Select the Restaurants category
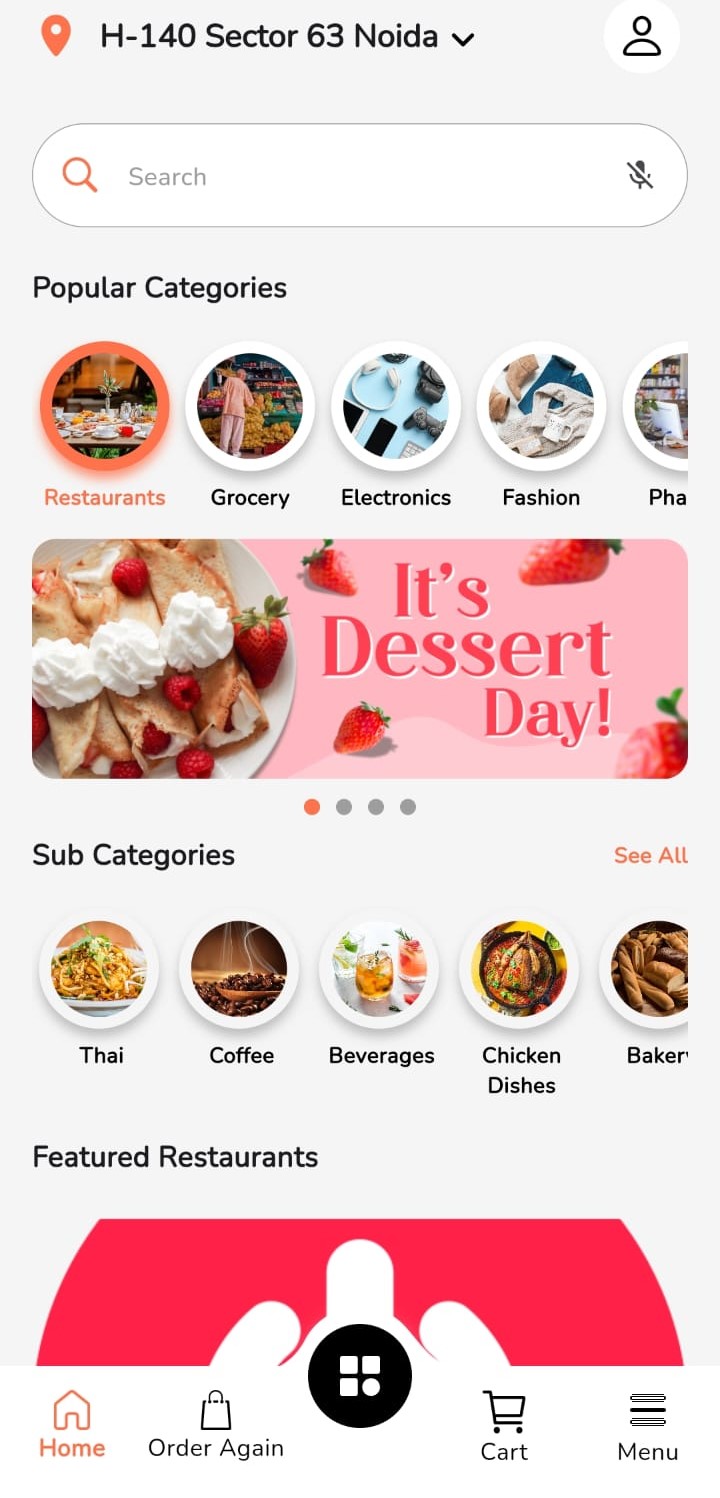The image size is (720, 1498). (105, 407)
